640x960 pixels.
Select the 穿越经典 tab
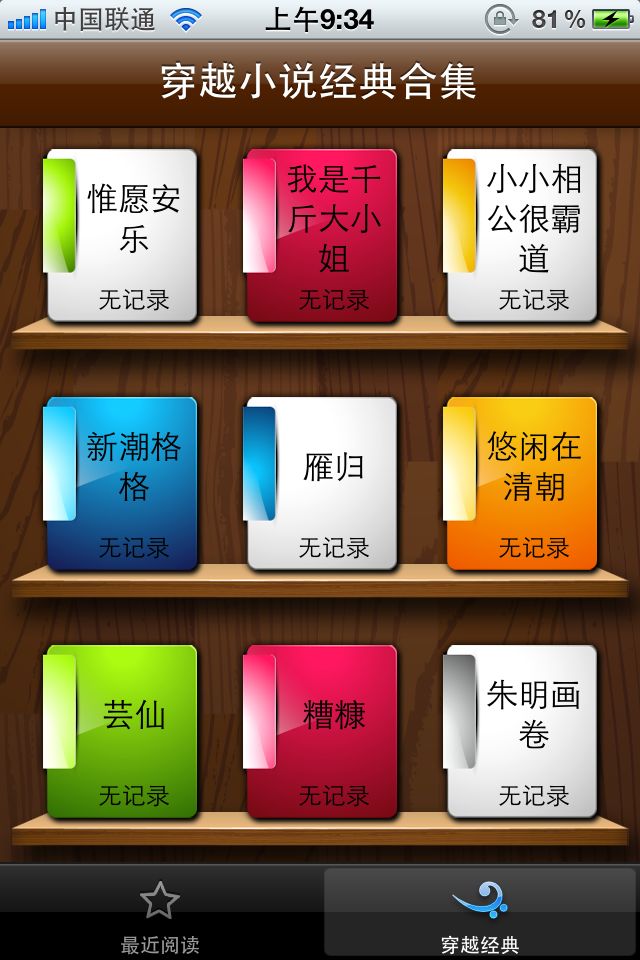(x=480, y=914)
